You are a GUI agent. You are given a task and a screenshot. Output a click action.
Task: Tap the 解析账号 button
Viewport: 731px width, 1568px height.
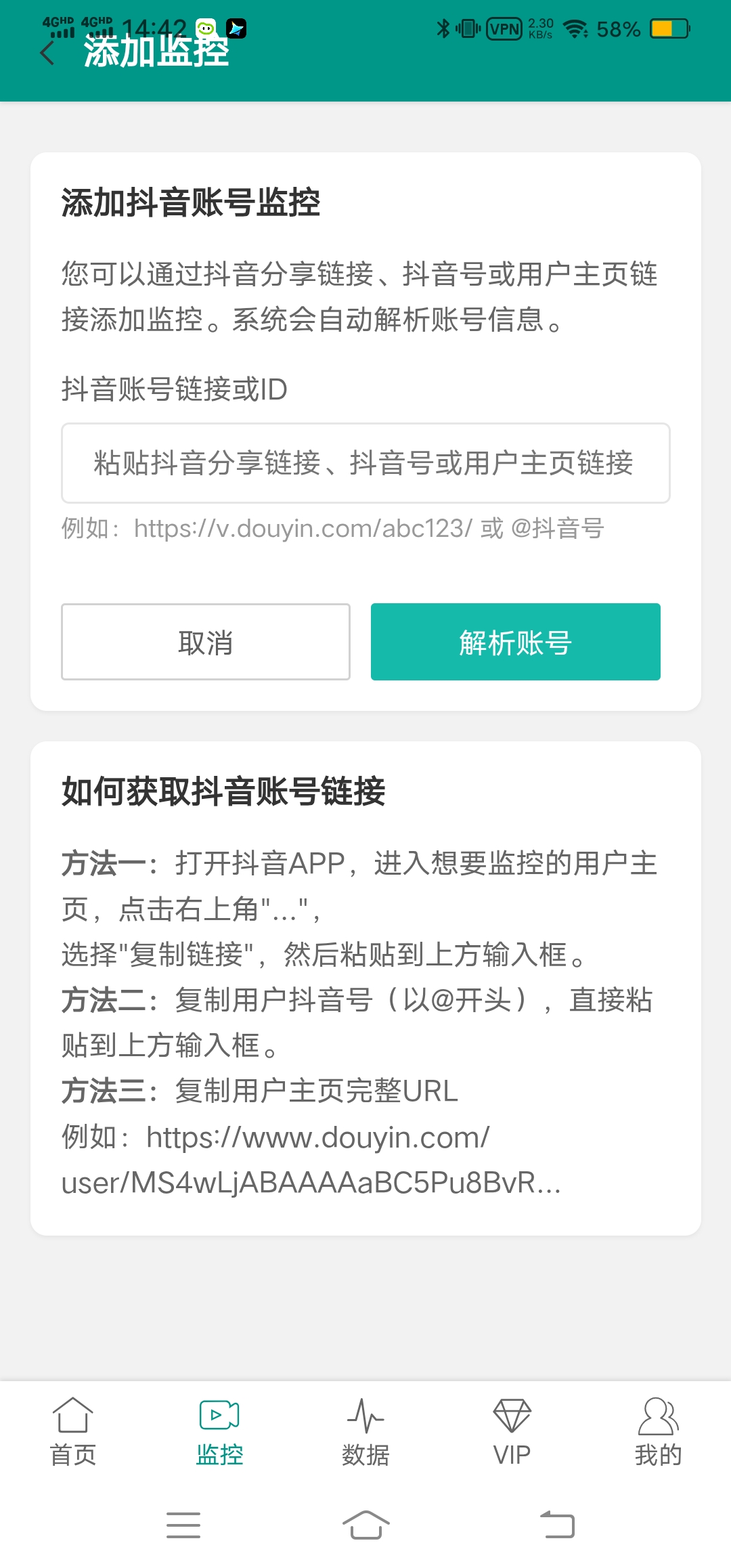[515, 642]
